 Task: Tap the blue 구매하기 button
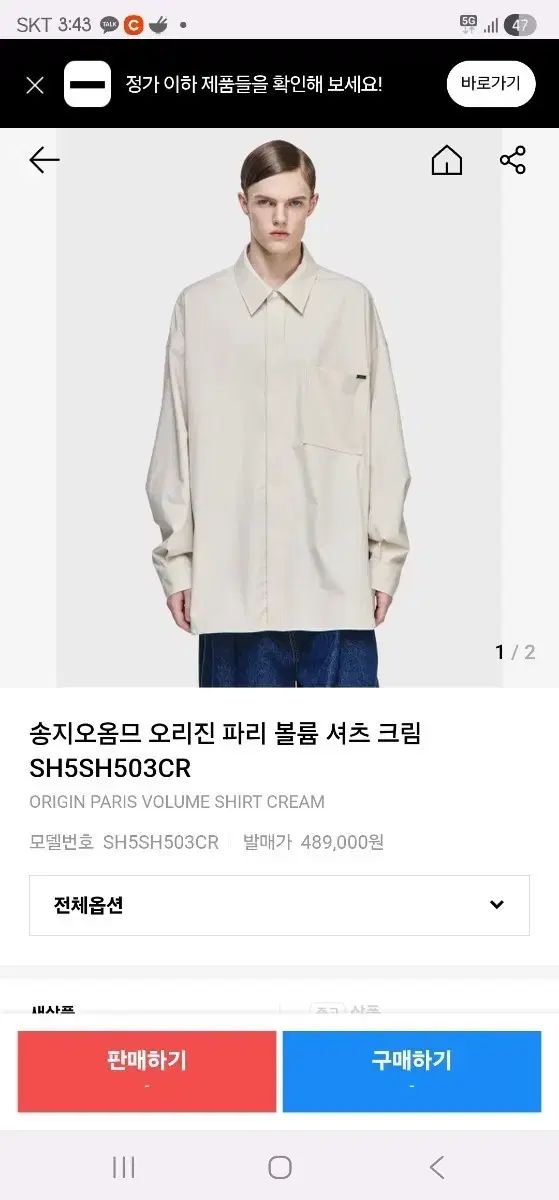[411, 1071]
